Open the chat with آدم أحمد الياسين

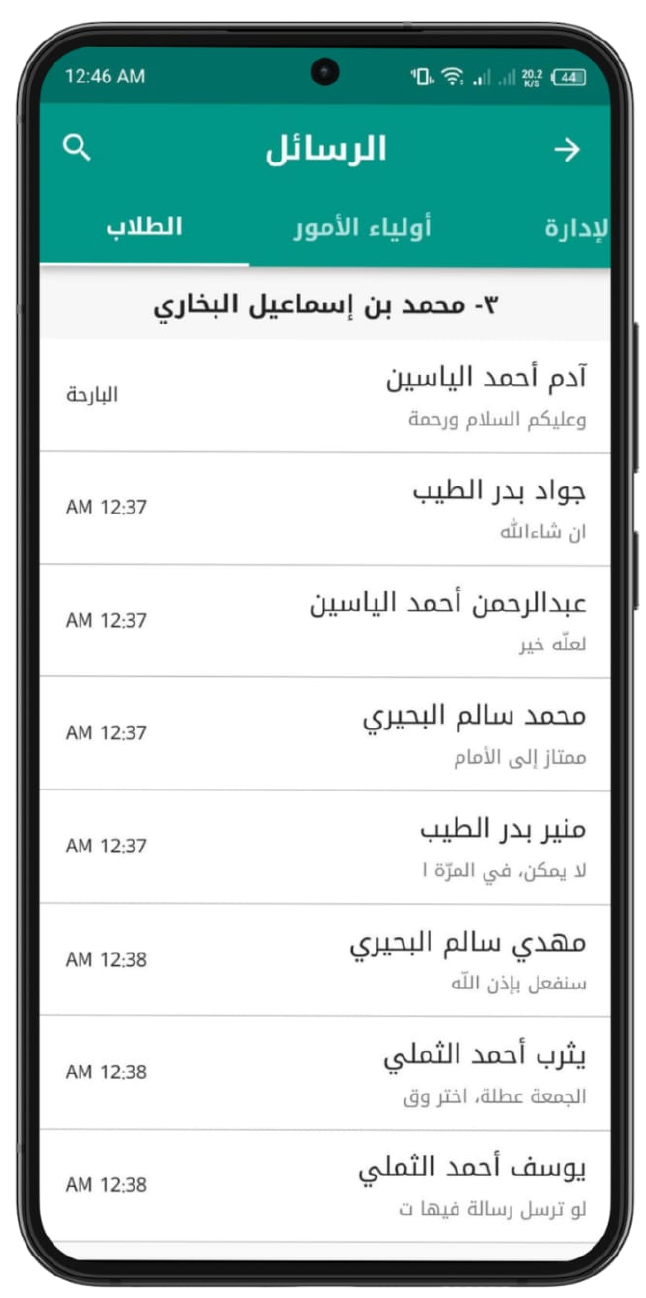[x=325, y=396]
